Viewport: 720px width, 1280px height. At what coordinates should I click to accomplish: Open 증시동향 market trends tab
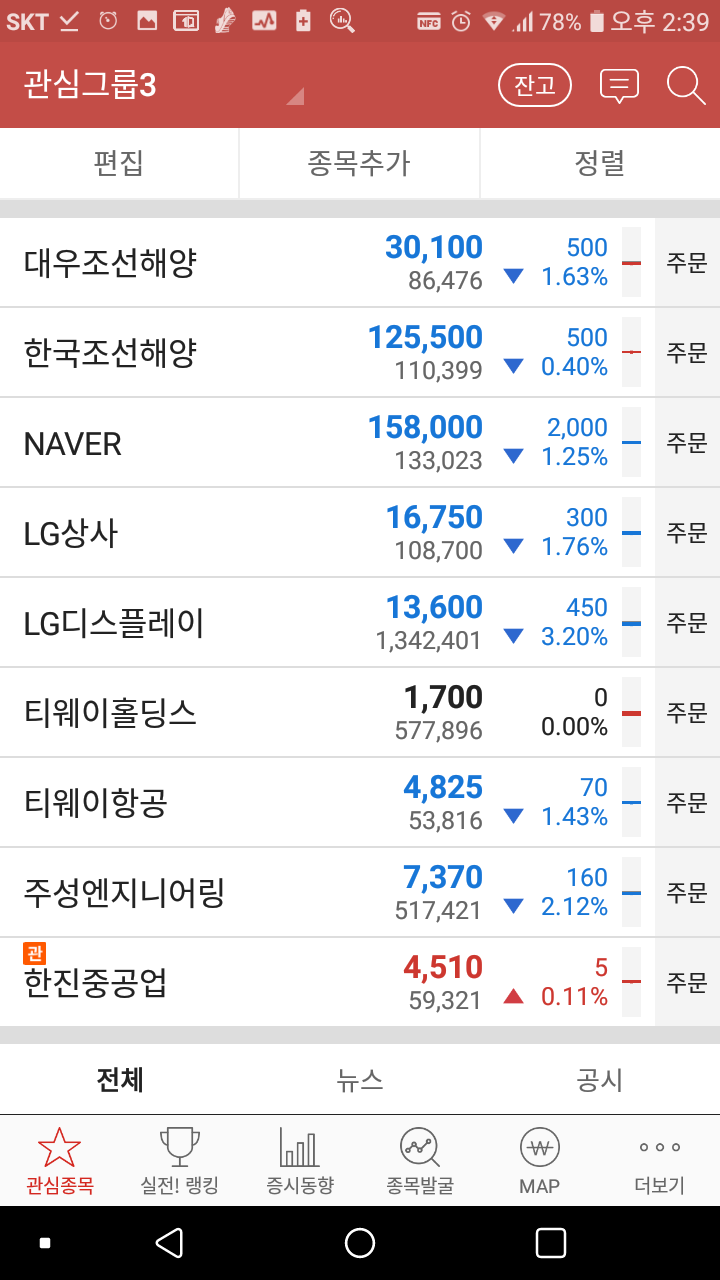coord(300,1161)
